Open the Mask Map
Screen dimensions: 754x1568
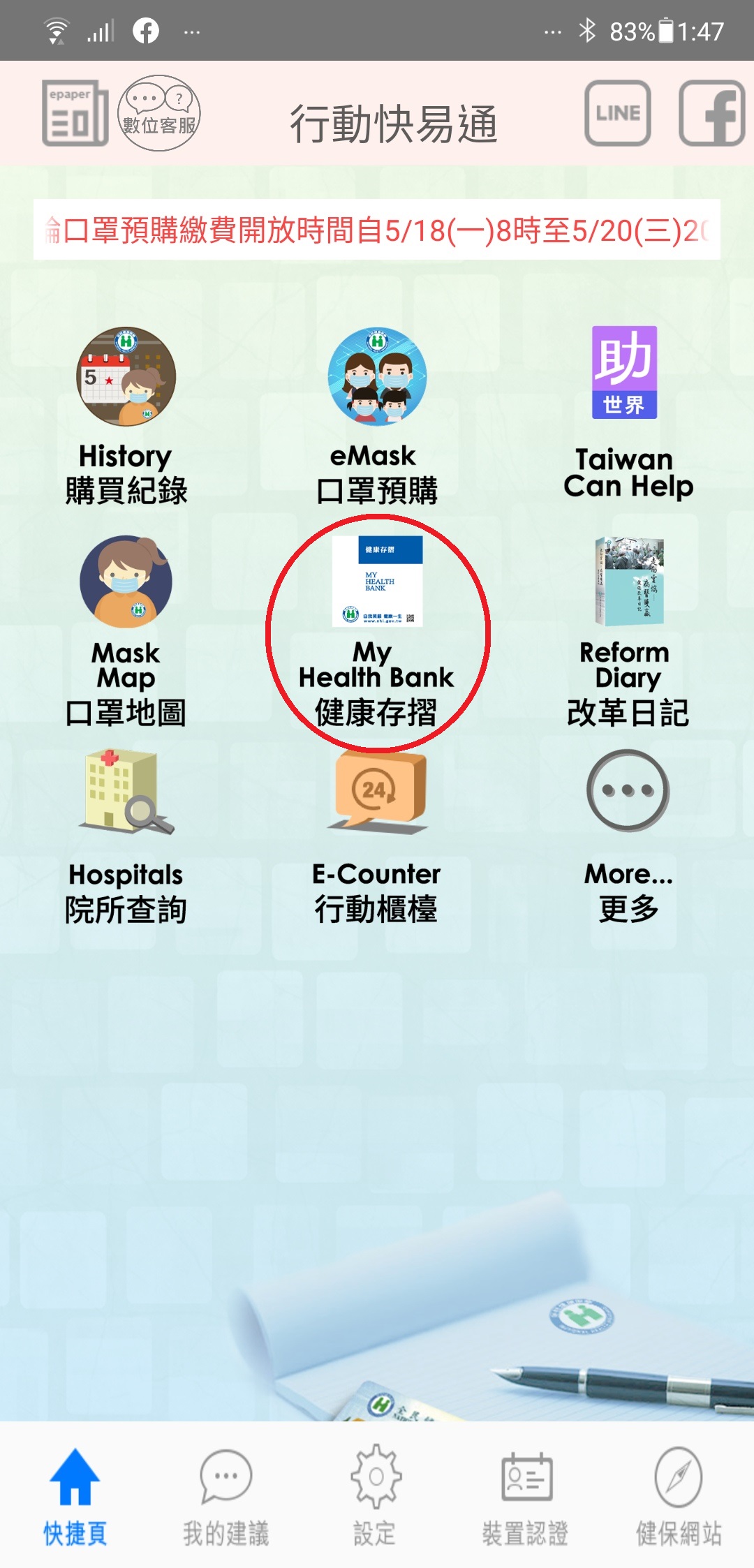[x=126, y=628]
